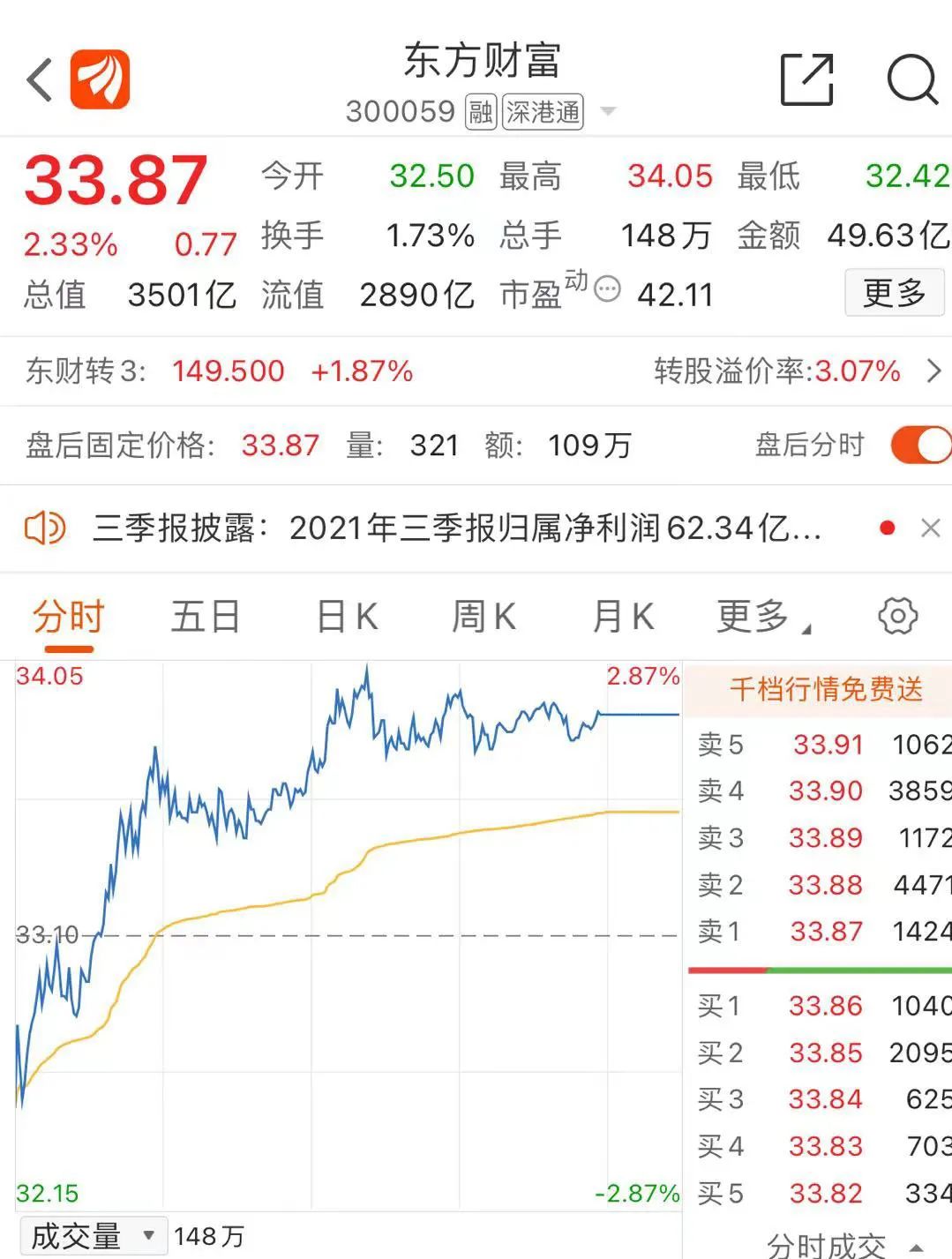Switch to the 五日 chart tab
This screenshot has width=952, height=1259.
click(x=206, y=617)
